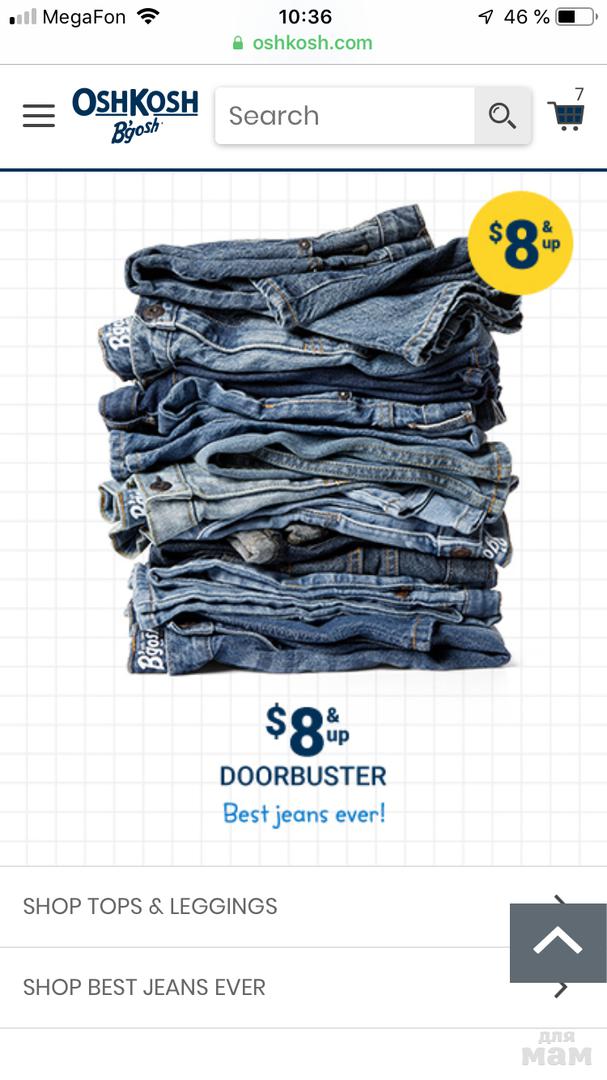Open the $8 & up jeans doorbuster banner
607x1080 pixels.
coord(304,500)
